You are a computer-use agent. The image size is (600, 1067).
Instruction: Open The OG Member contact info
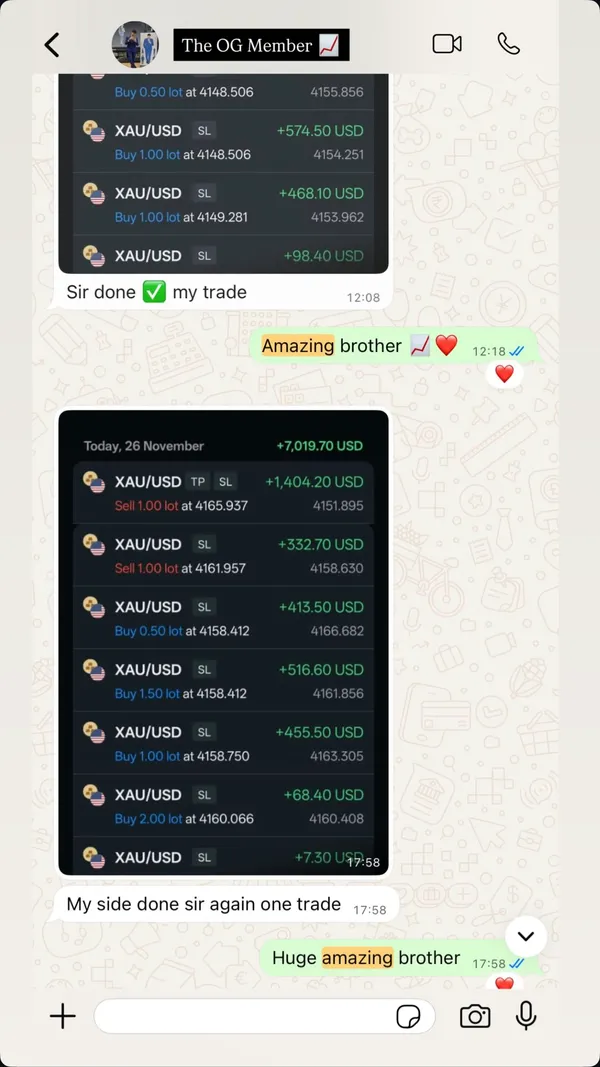click(261, 45)
